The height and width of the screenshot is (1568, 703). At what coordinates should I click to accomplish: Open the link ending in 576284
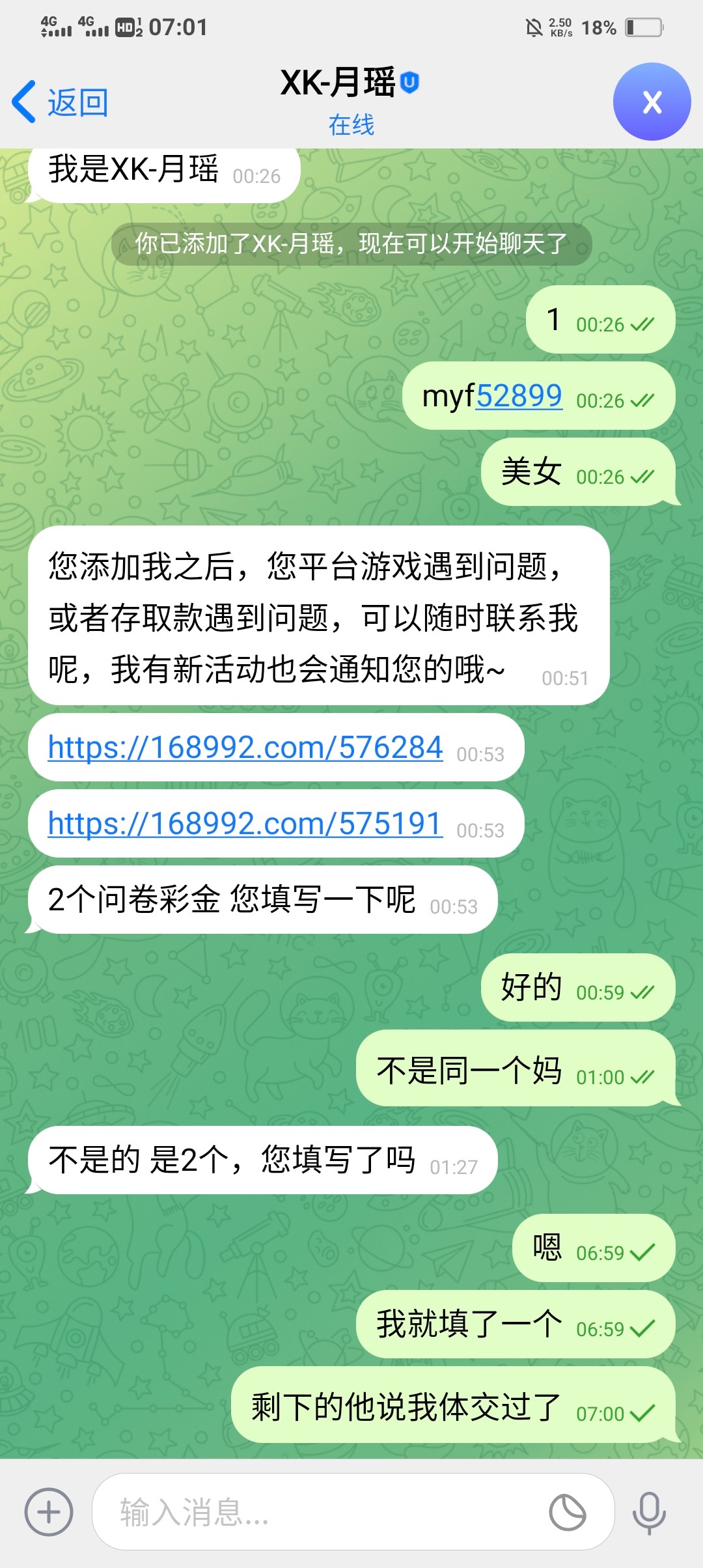tap(245, 748)
